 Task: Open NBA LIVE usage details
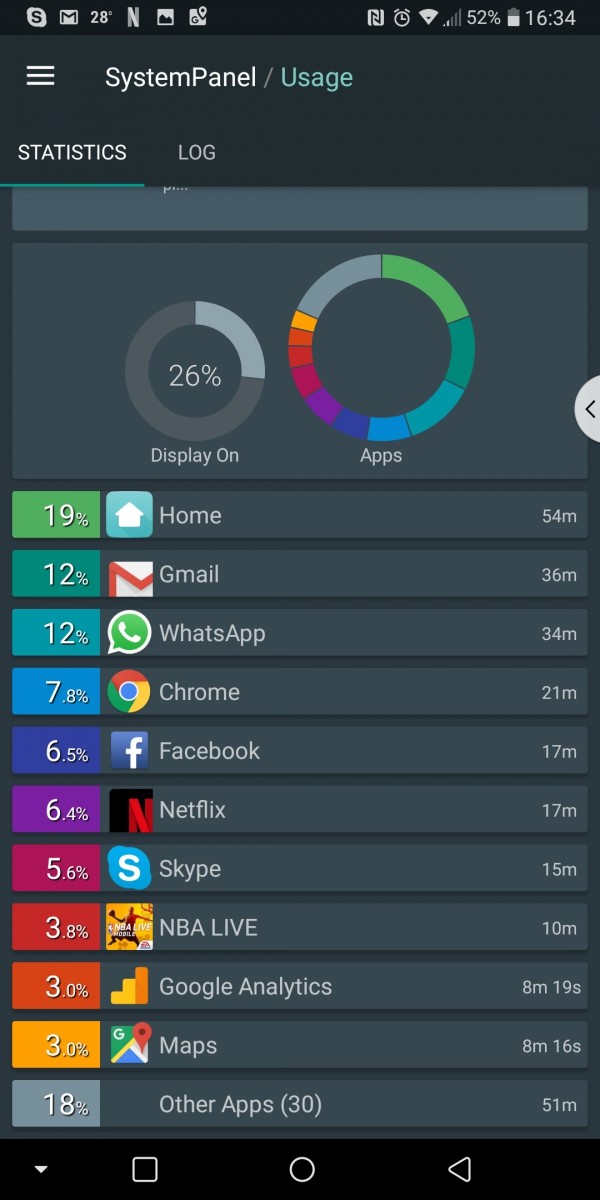point(300,928)
